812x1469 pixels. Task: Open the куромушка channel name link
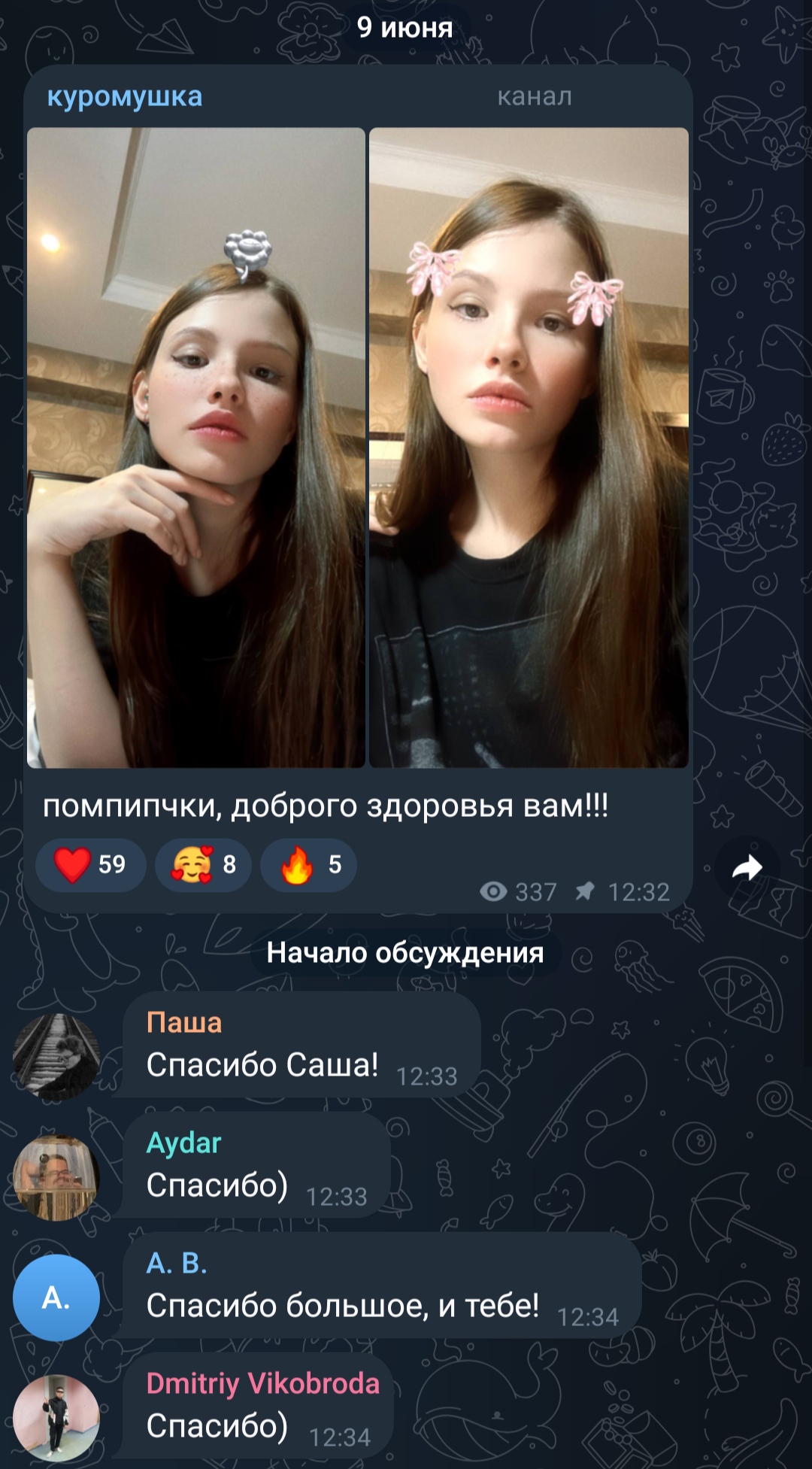125,96
